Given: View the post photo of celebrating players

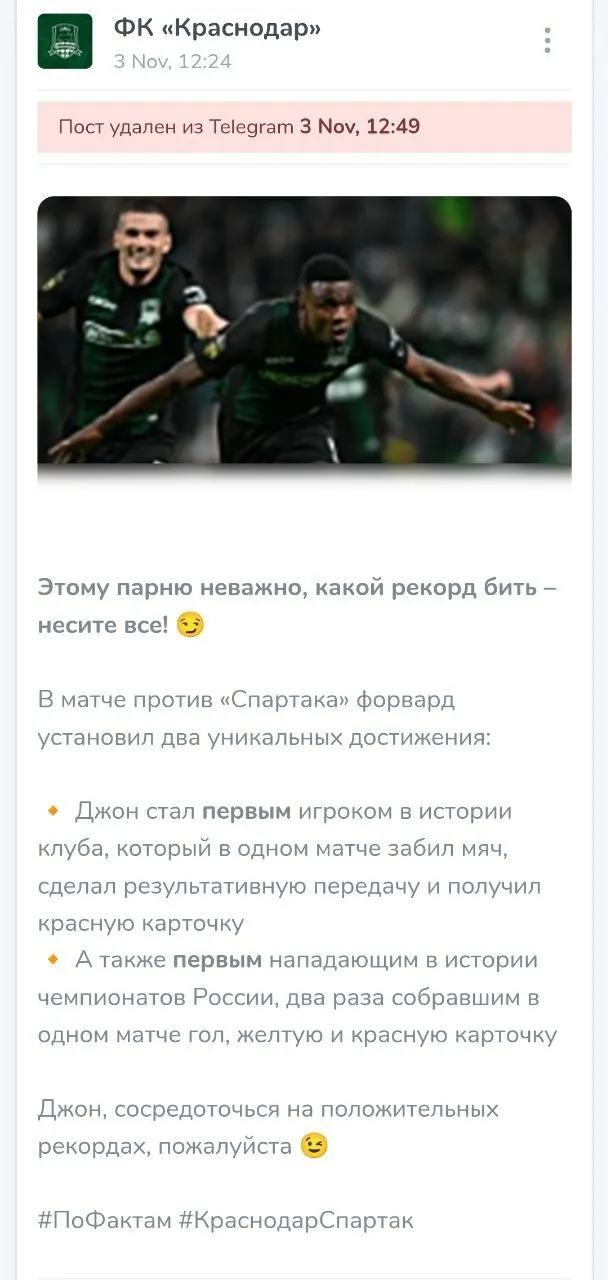Looking at the screenshot, I should click(x=304, y=330).
